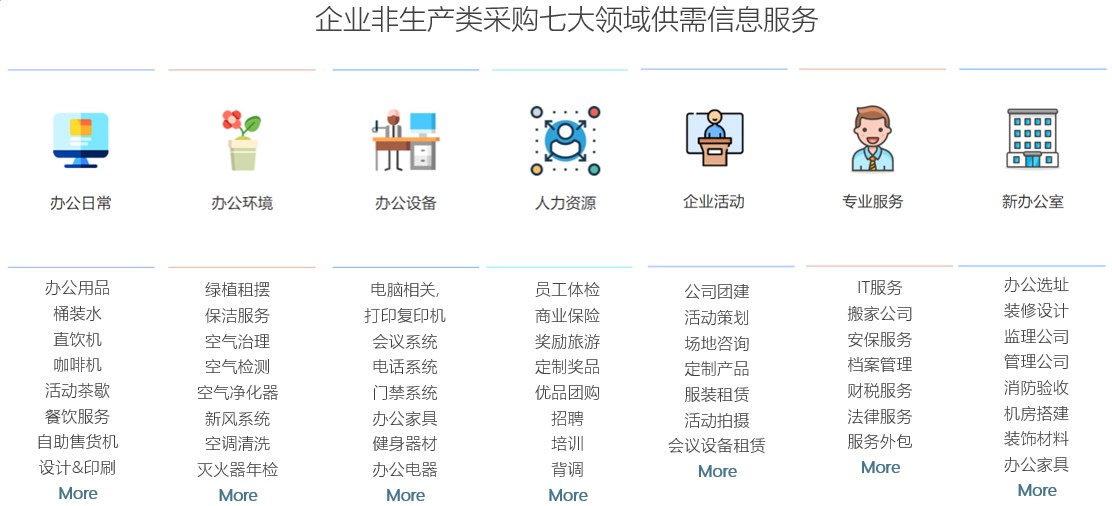
Task: Open More under 企业活动 list
Action: point(717,471)
